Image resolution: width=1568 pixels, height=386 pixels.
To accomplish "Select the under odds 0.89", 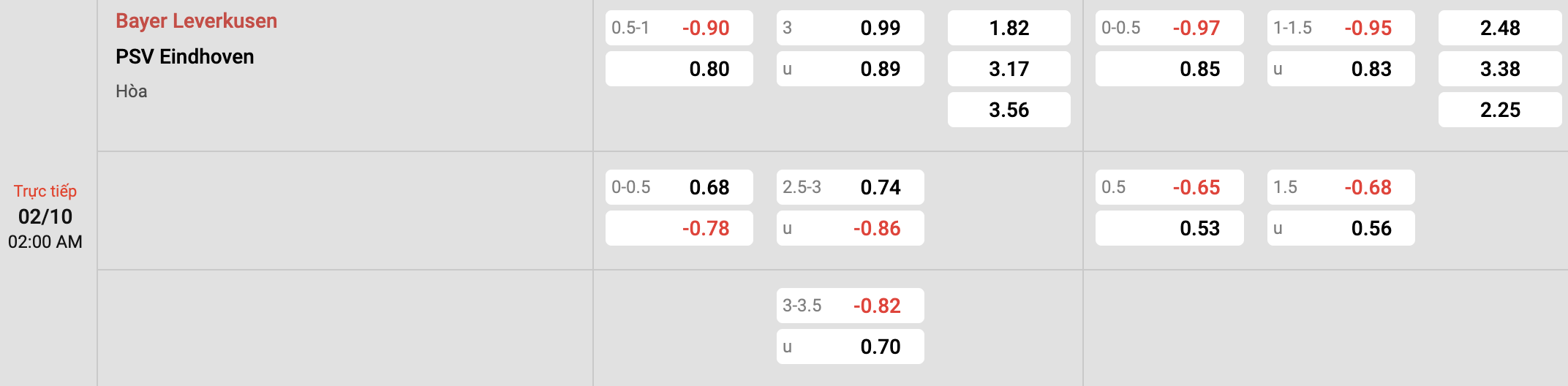I will coord(850,69).
